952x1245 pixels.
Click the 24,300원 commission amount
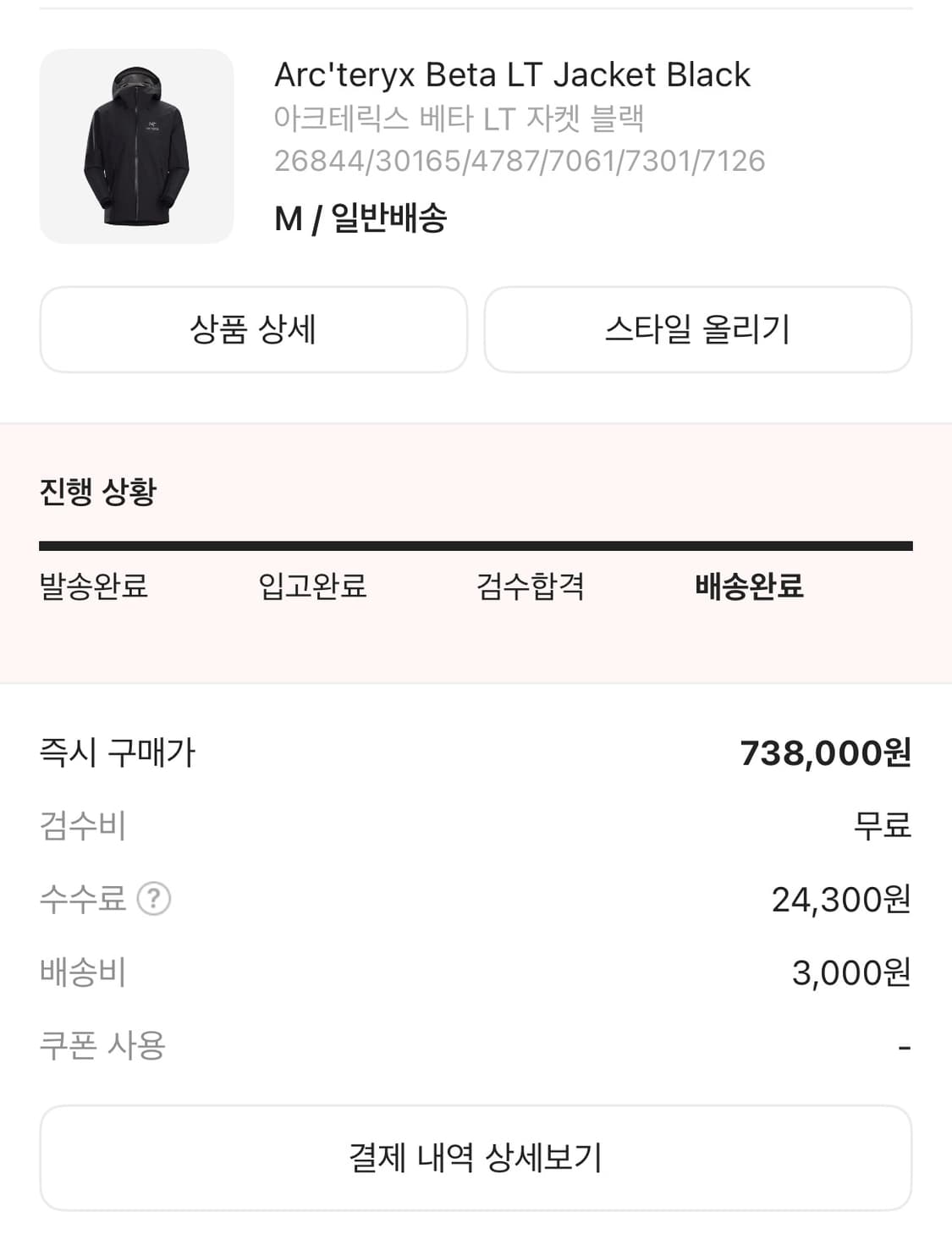click(842, 901)
